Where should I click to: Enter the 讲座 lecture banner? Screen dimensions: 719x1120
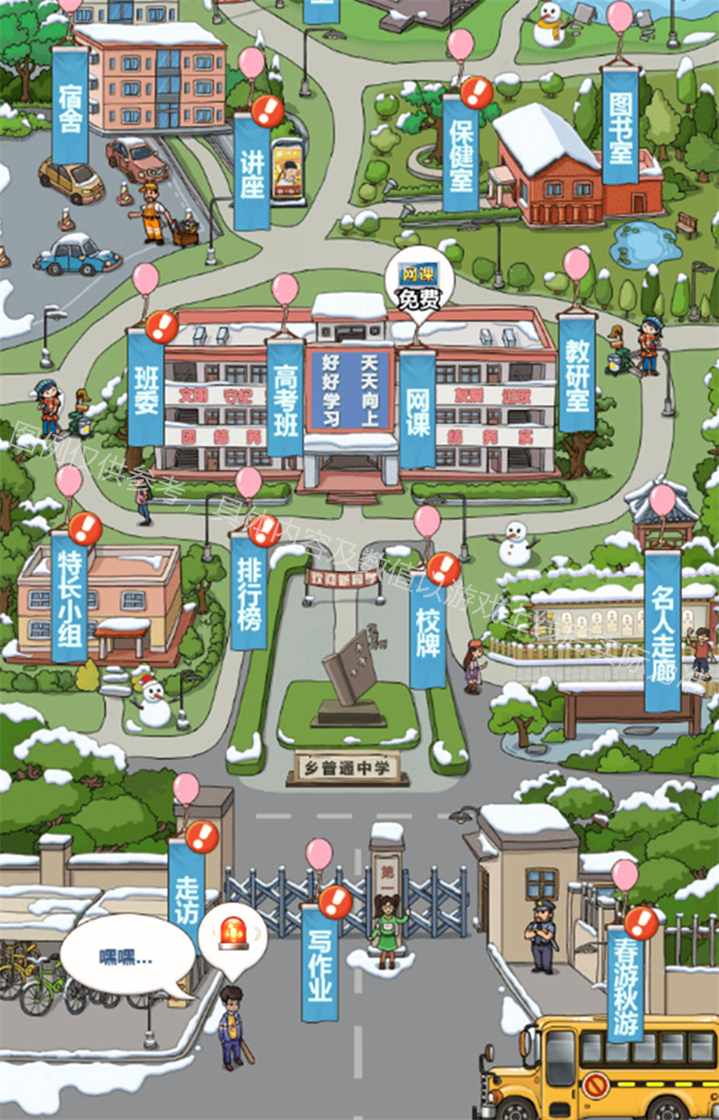pos(251,172)
